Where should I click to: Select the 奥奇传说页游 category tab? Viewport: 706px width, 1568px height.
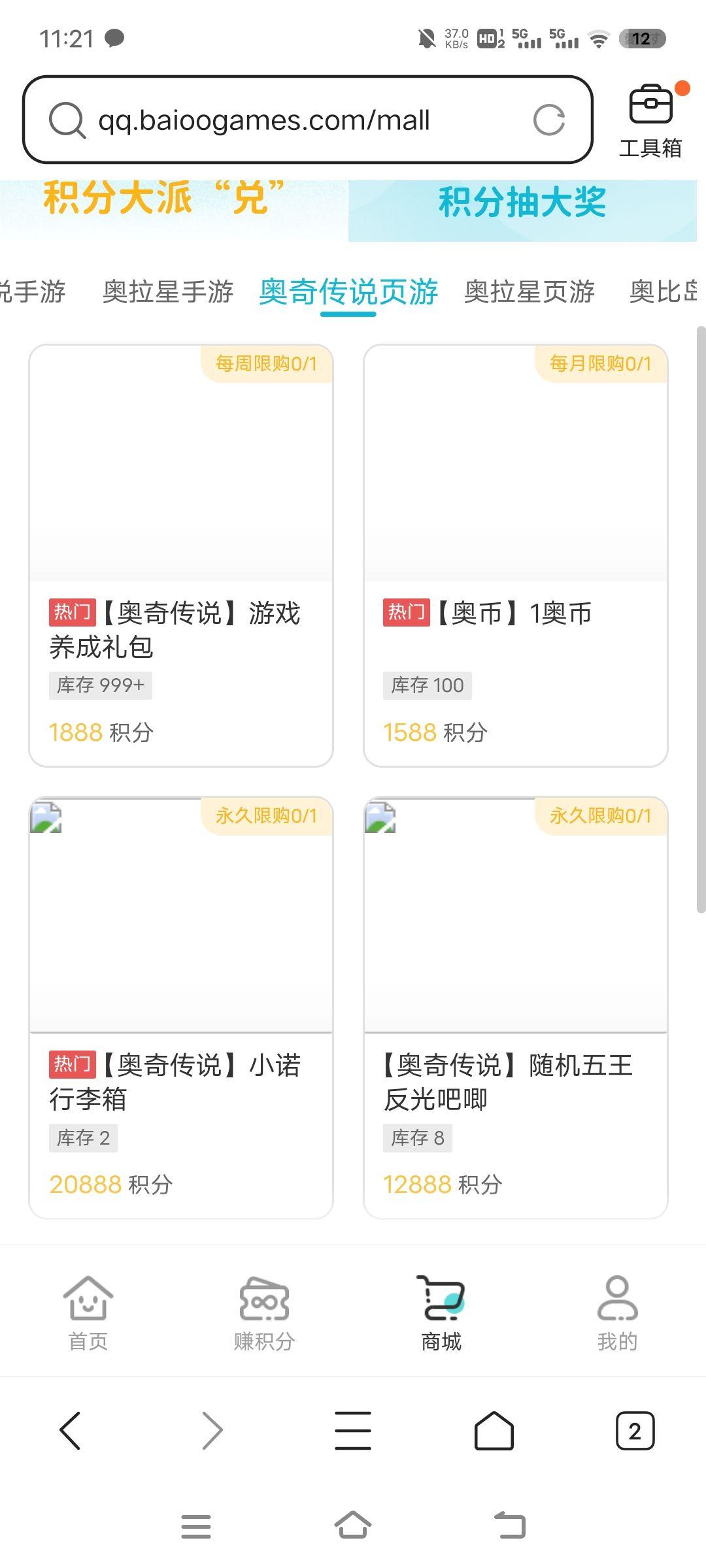(348, 291)
